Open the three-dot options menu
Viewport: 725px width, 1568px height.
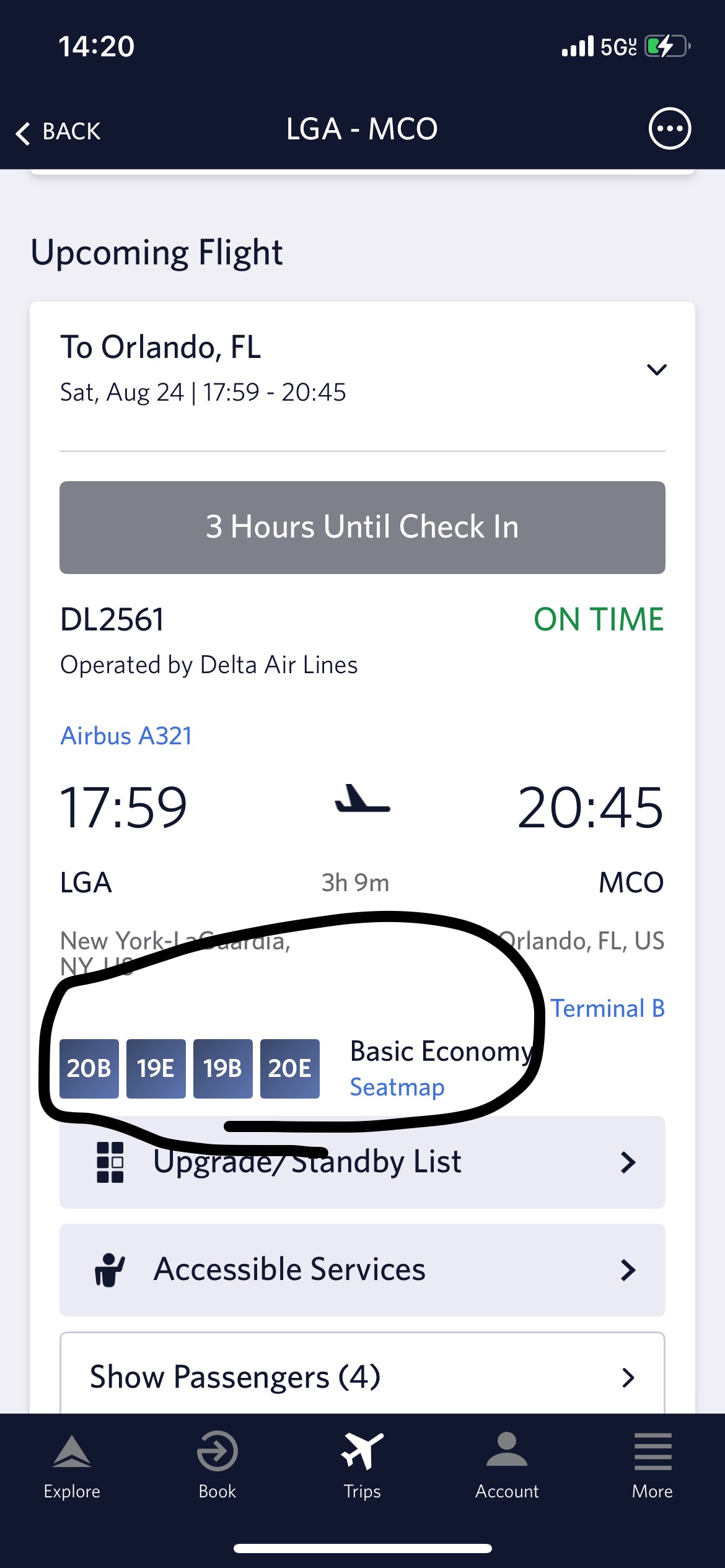669,129
